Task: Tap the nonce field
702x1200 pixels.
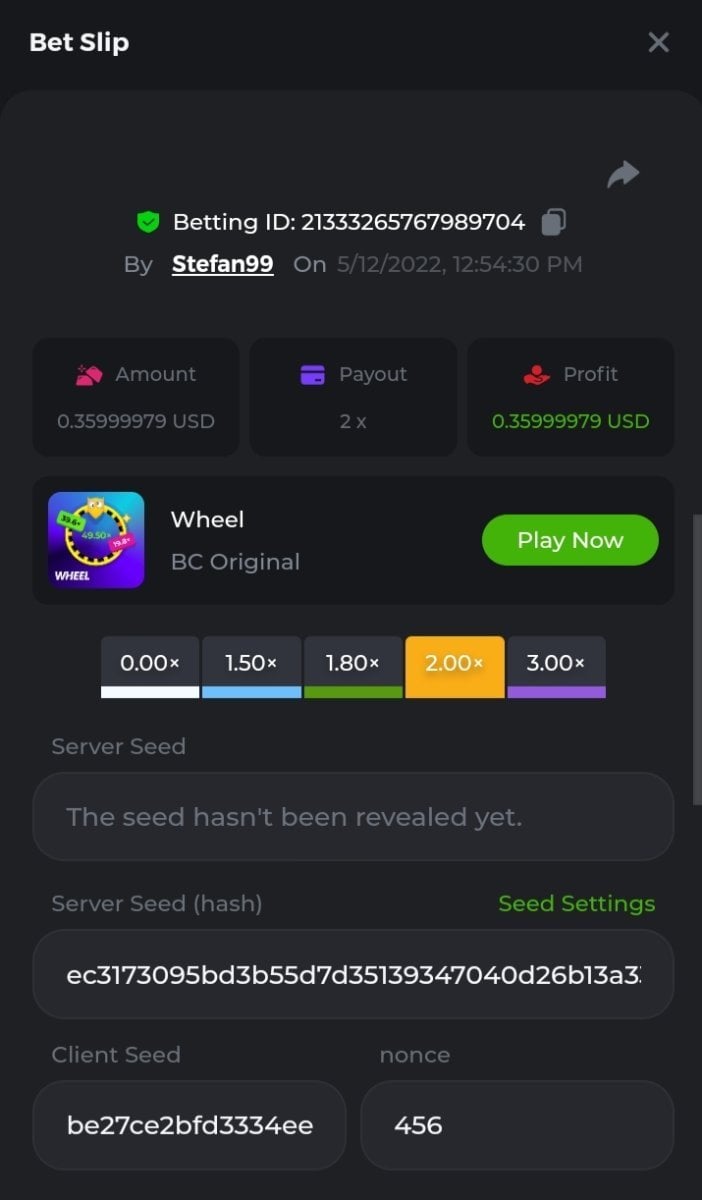Action: pos(517,1125)
